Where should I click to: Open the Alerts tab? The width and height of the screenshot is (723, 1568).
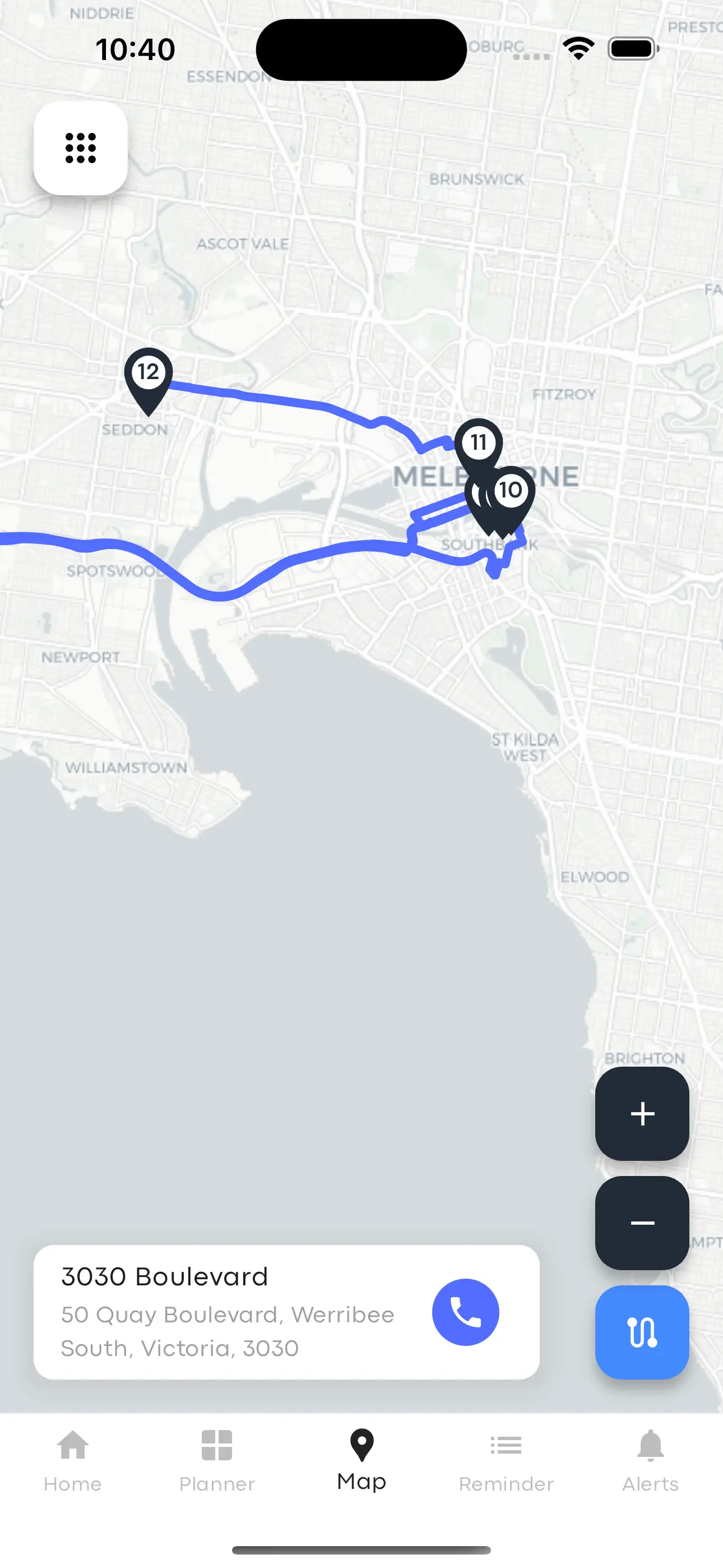click(x=650, y=1461)
